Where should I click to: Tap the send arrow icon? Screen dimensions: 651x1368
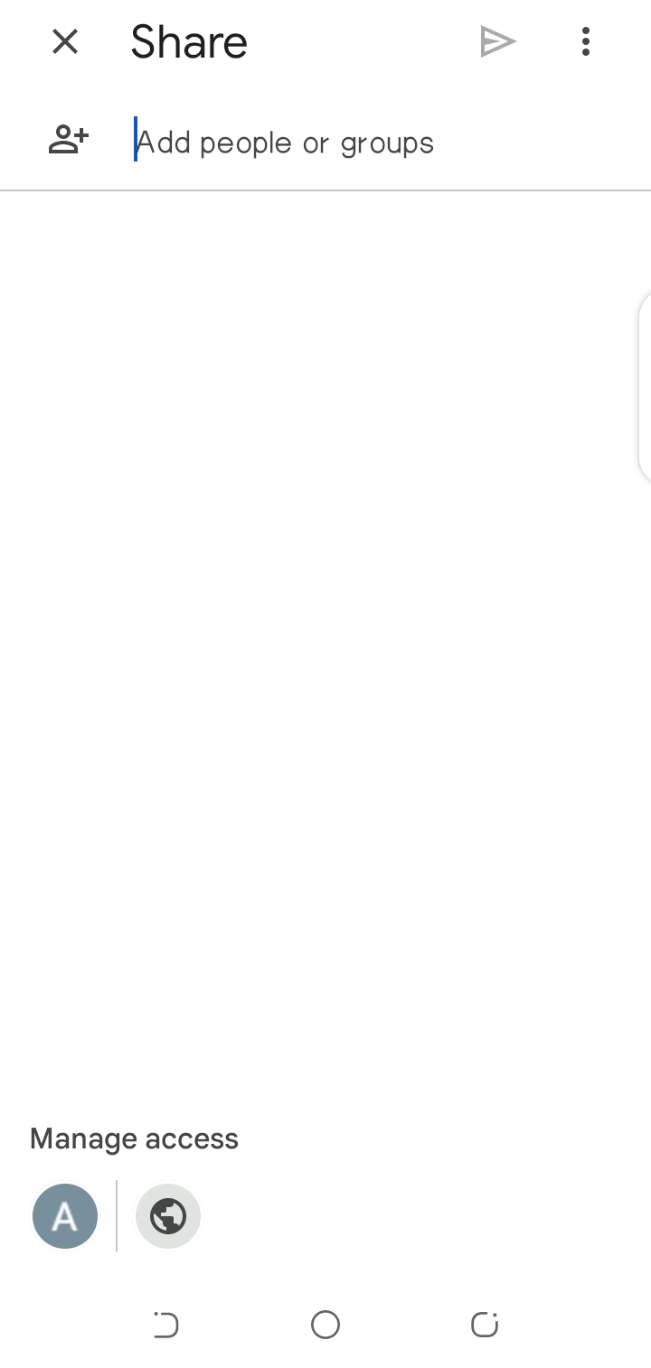497,42
